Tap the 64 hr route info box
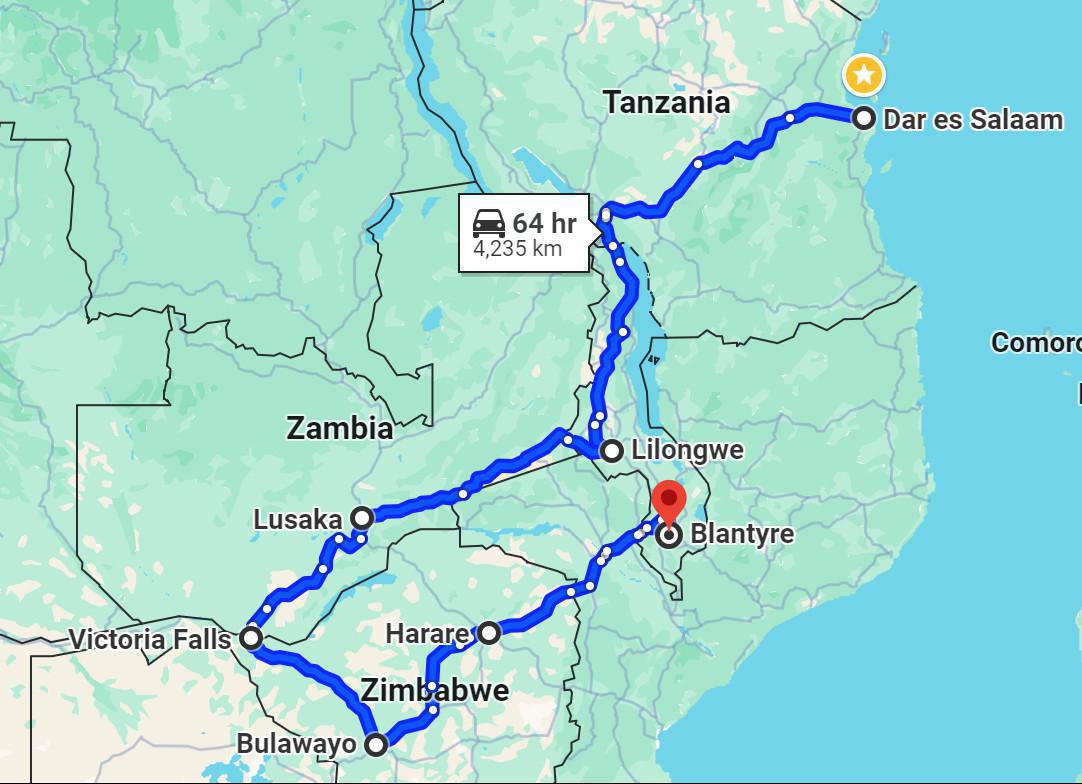 [x=524, y=233]
